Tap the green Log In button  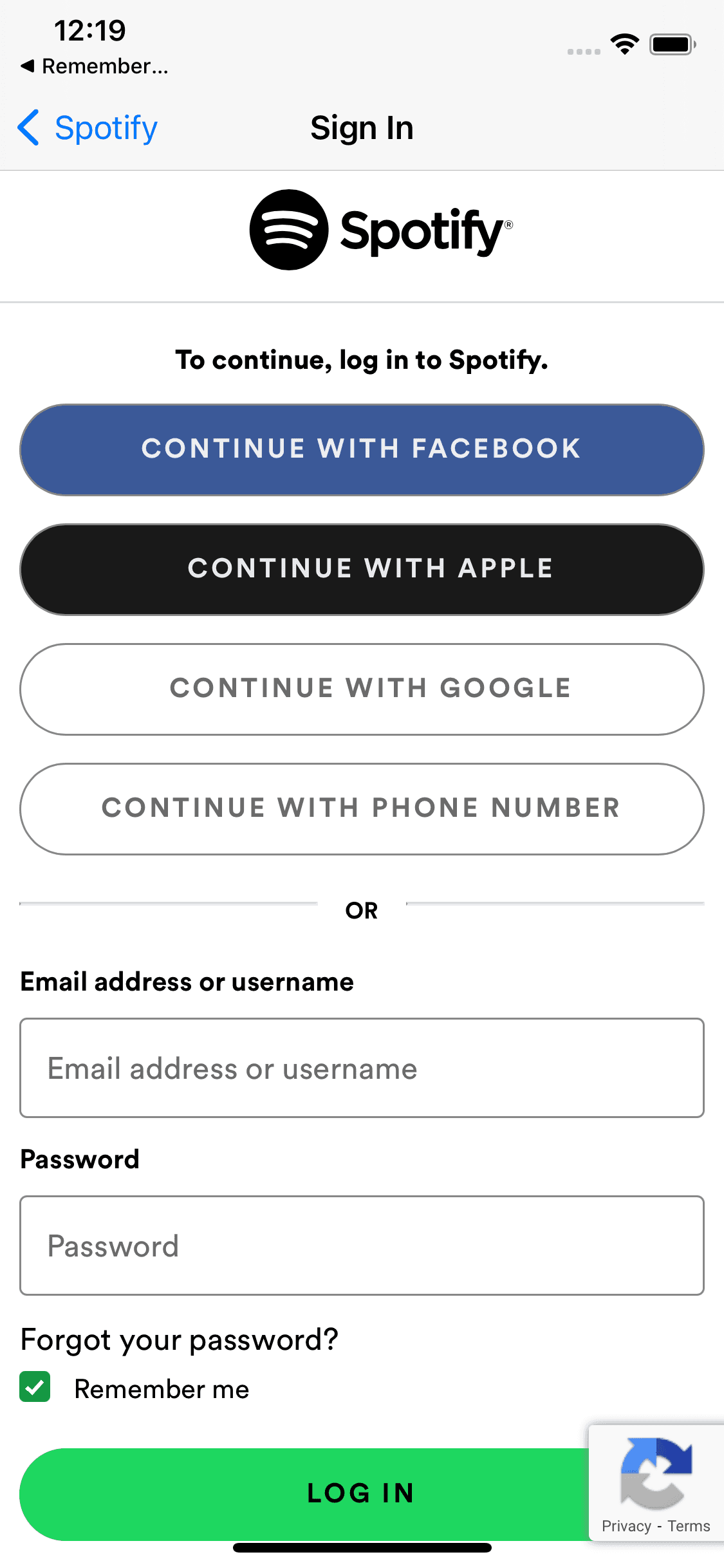pyautogui.click(x=304, y=1493)
